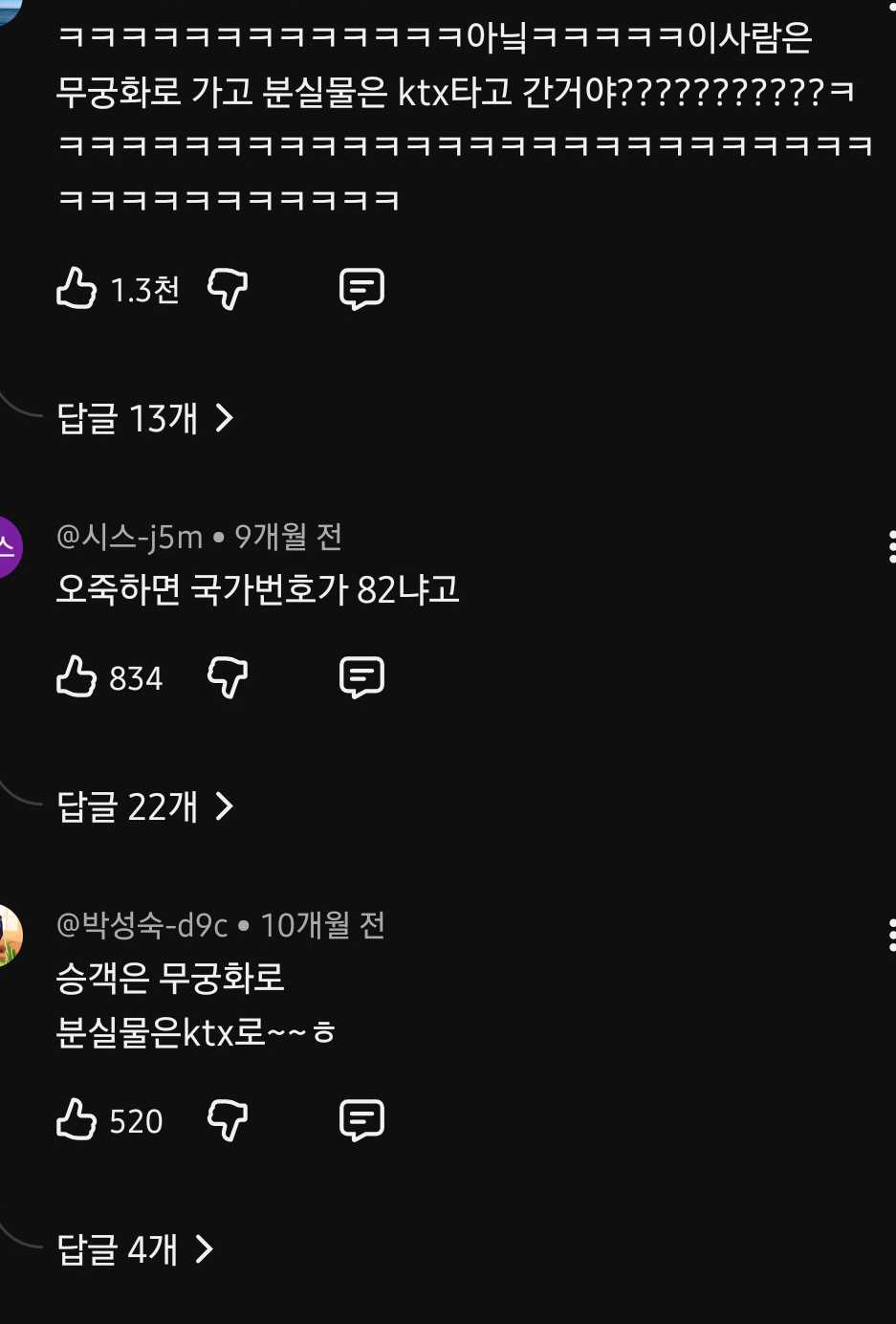Viewport: 896px width, 1324px height.
Task: Like the comment with 1.3천 likes
Action: tap(76, 288)
